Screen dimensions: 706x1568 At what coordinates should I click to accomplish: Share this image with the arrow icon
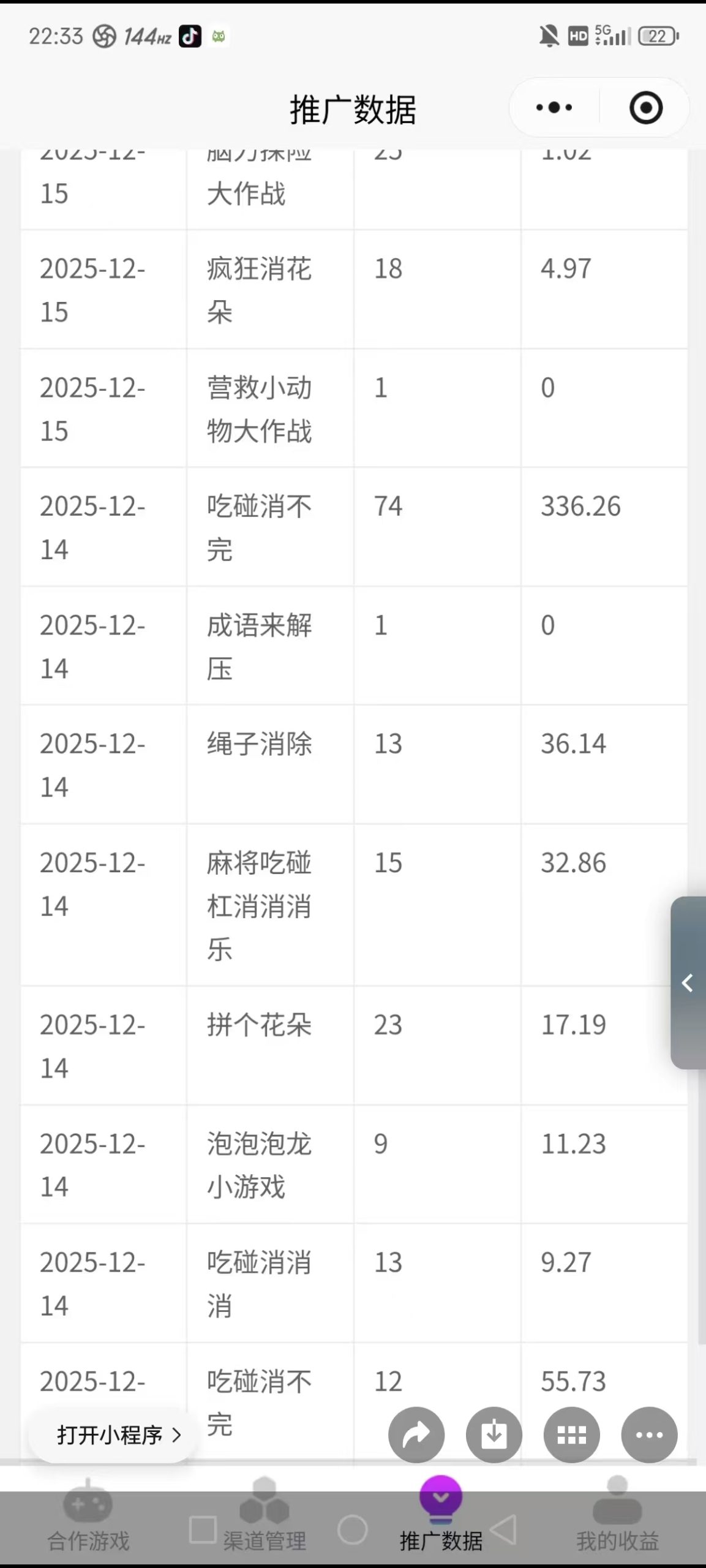(416, 1434)
